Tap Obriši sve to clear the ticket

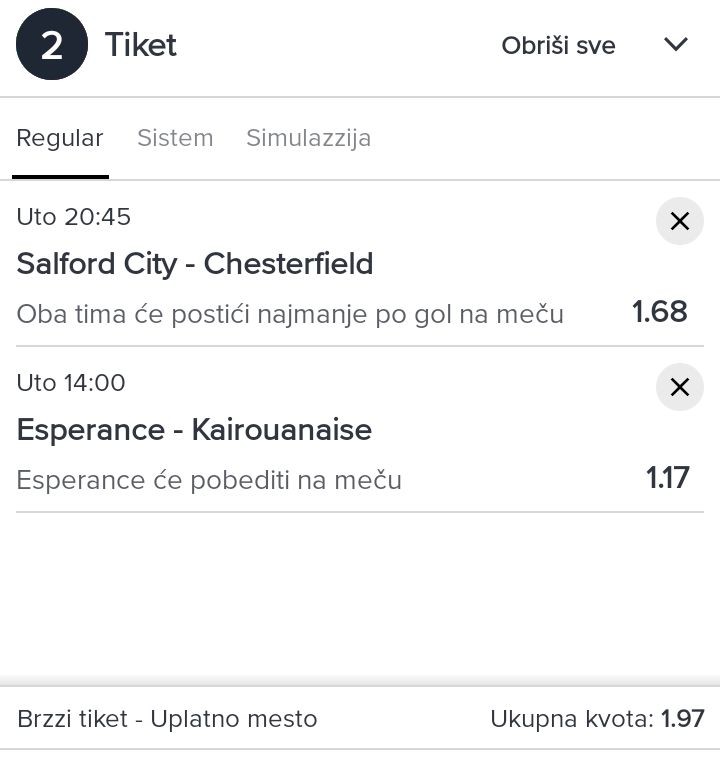(x=558, y=45)
